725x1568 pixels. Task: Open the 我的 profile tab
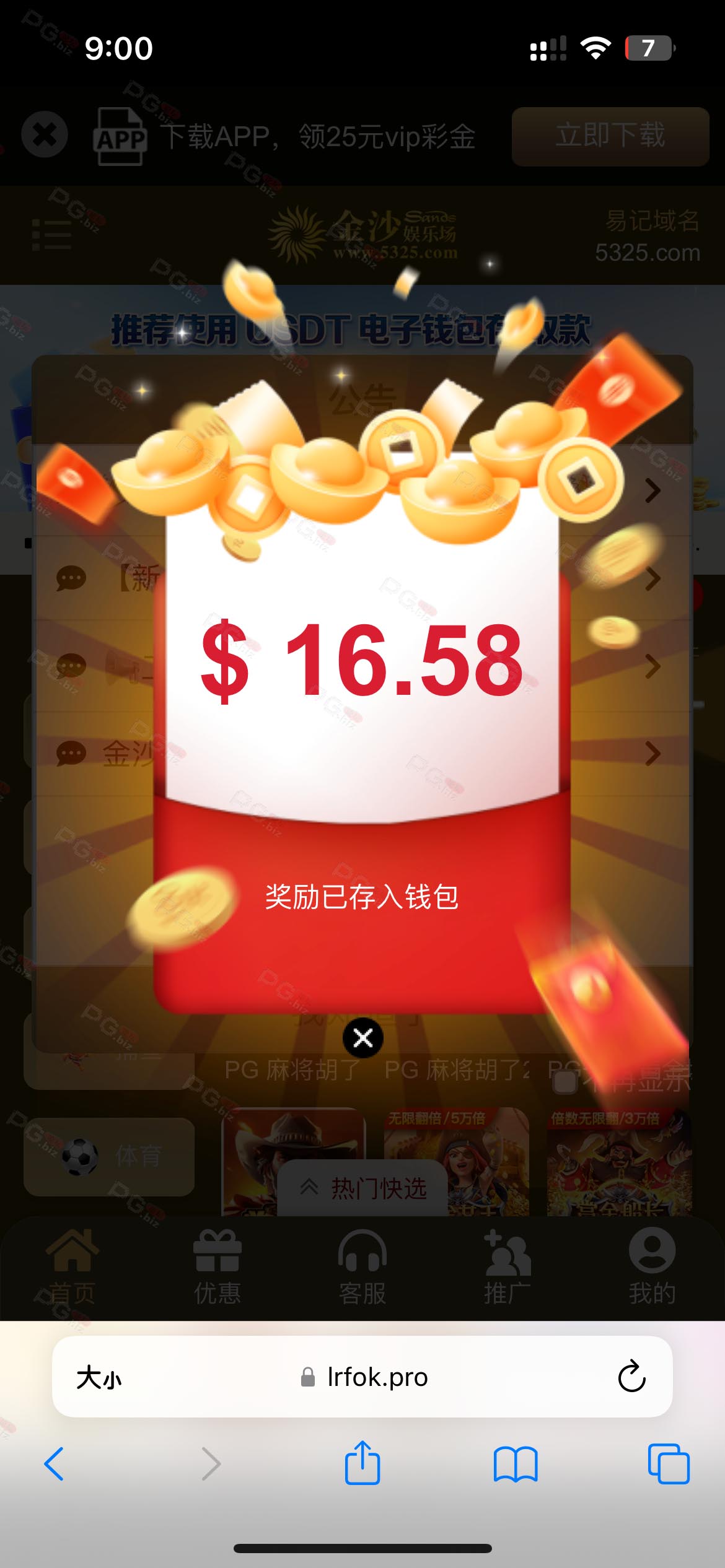tap(652, 1267)
